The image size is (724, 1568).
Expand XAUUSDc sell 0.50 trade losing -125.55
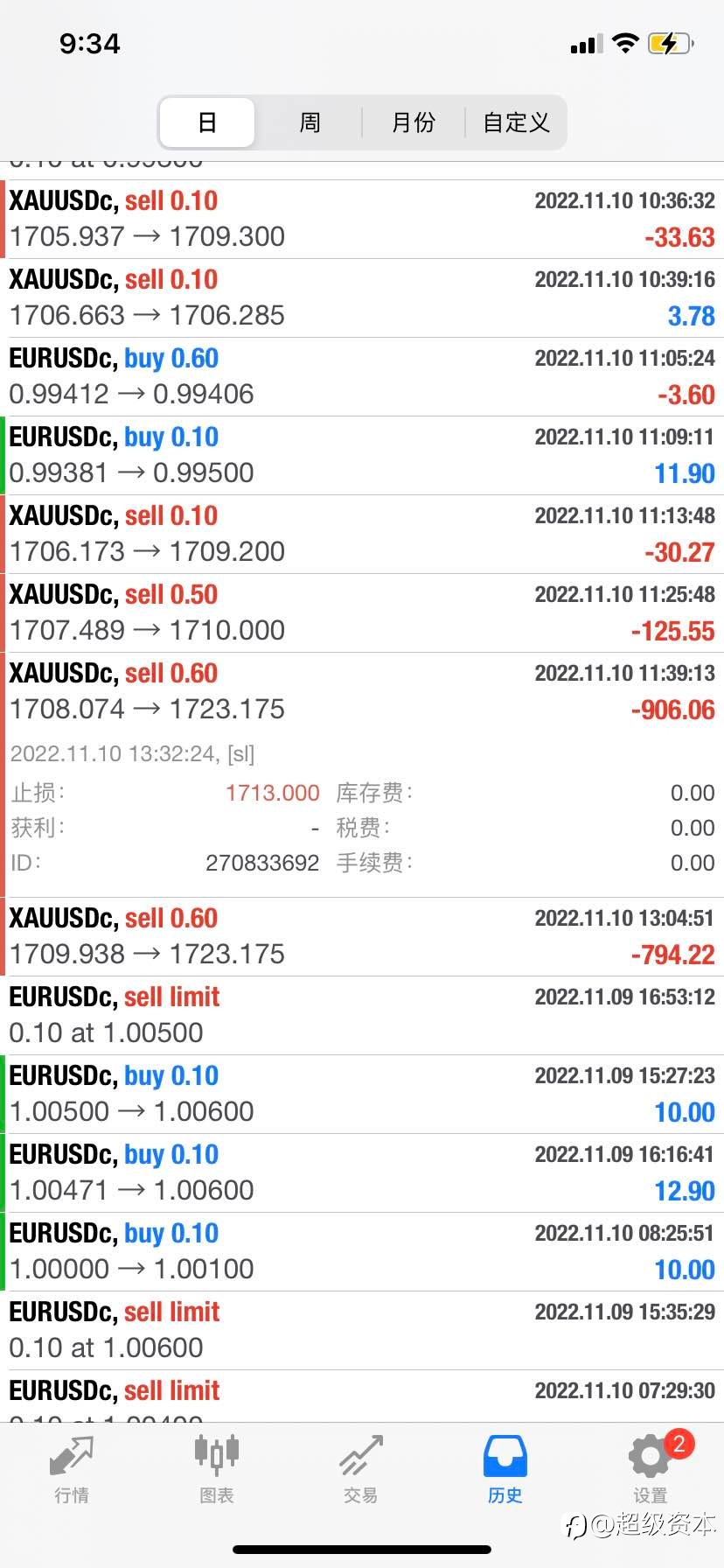[362, 613]
